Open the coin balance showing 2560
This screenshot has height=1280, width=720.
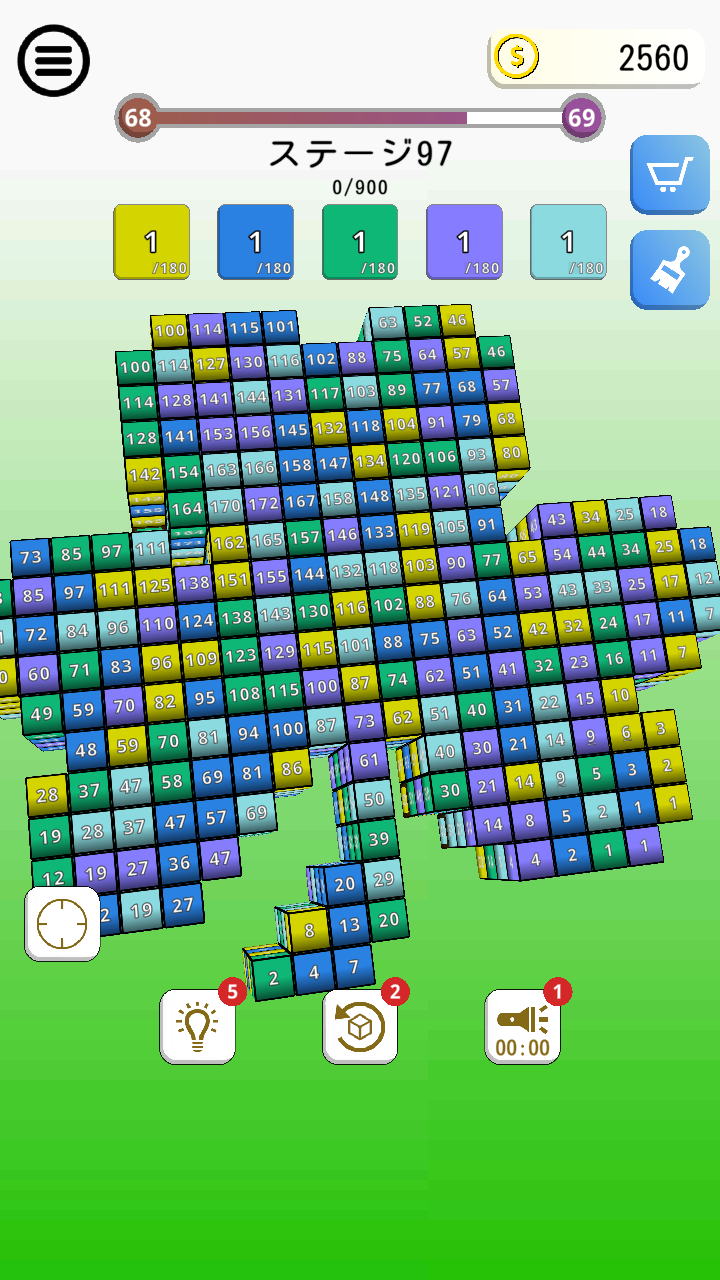(596, 58)
